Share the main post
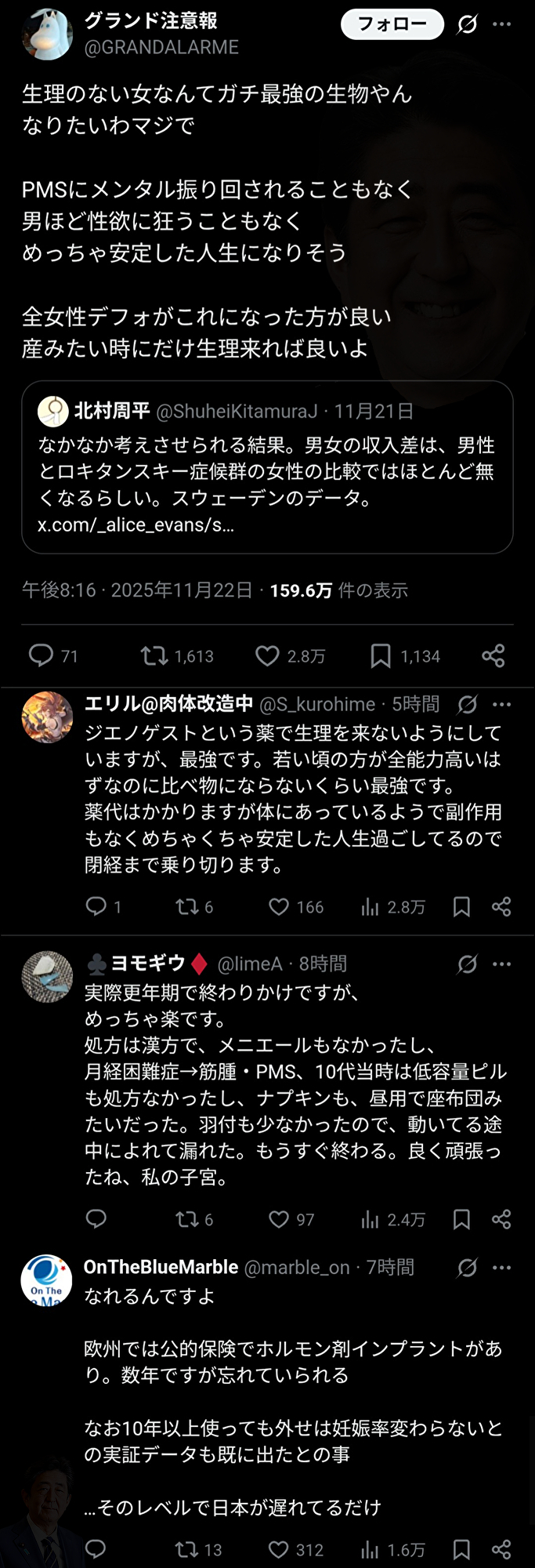The image size is (535, 1568). click(x=493, y=655)
